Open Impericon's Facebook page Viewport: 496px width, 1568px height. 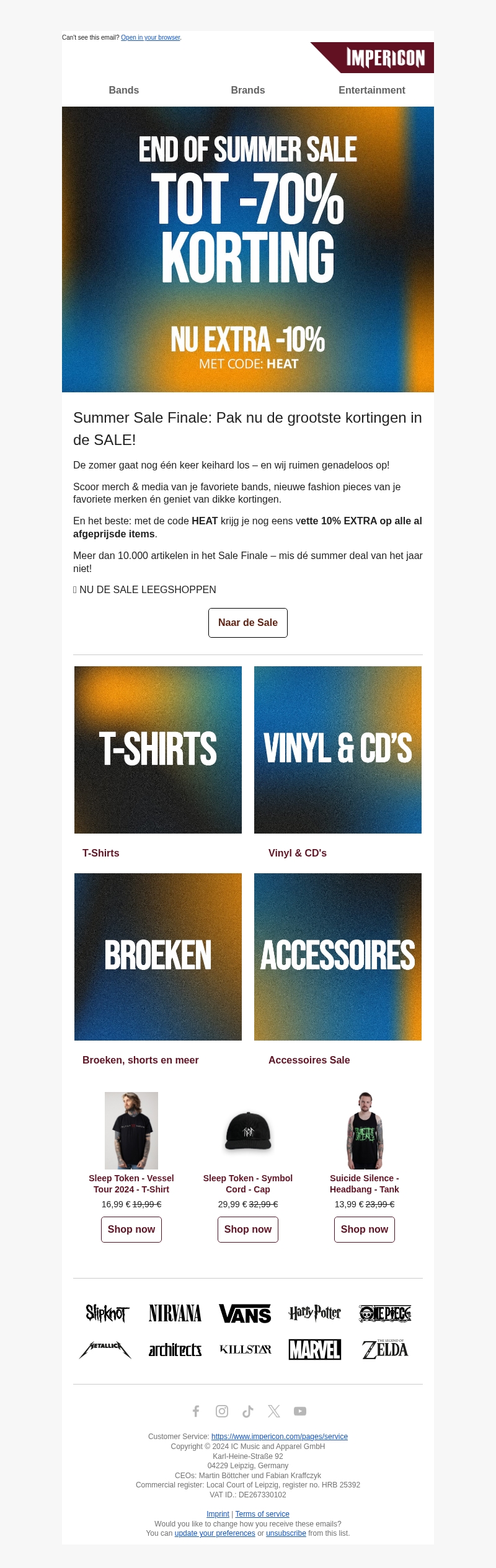(196, 1411)
